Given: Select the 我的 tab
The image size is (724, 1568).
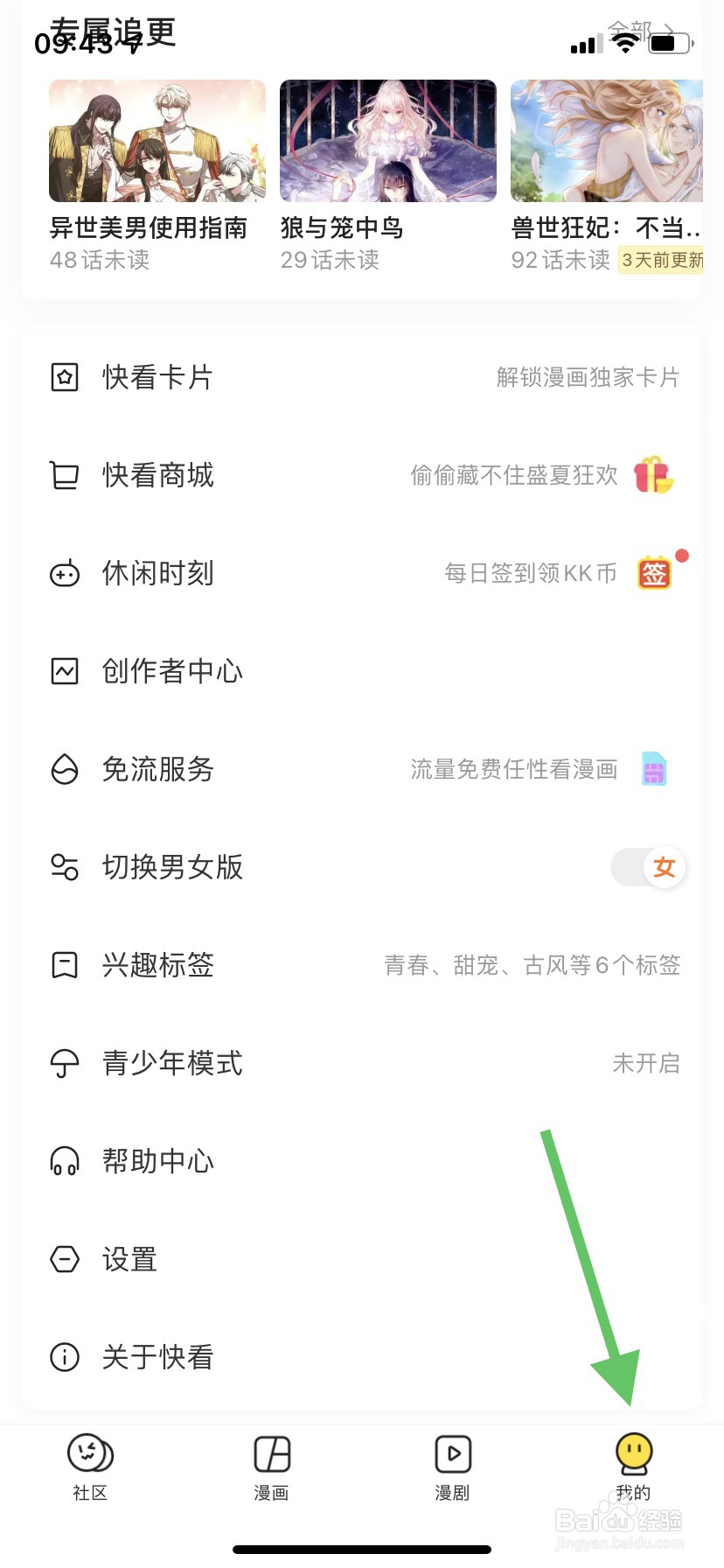Looking at the screenshot, I should point(633,1467).
